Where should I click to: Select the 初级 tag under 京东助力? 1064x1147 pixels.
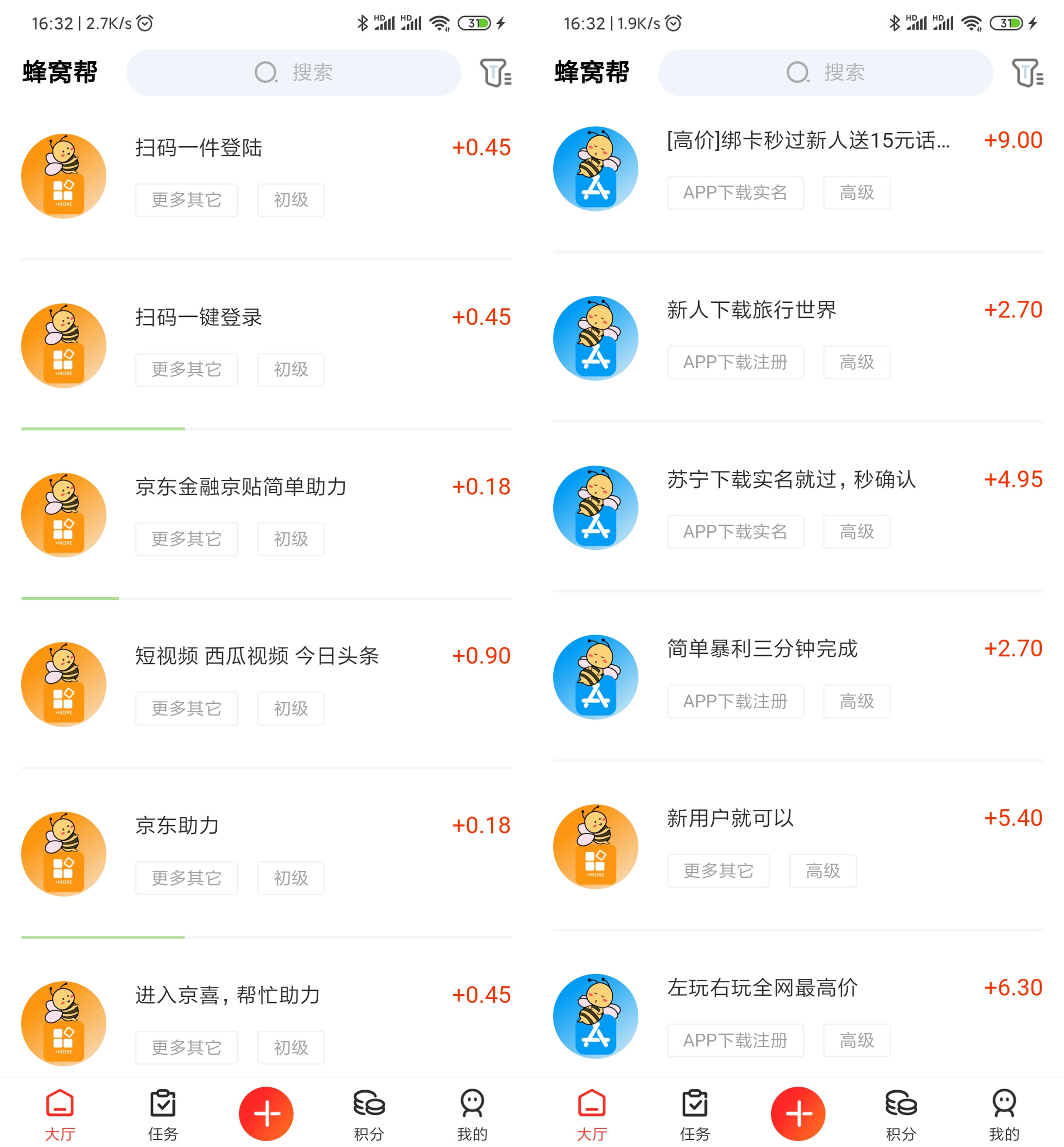291,877
